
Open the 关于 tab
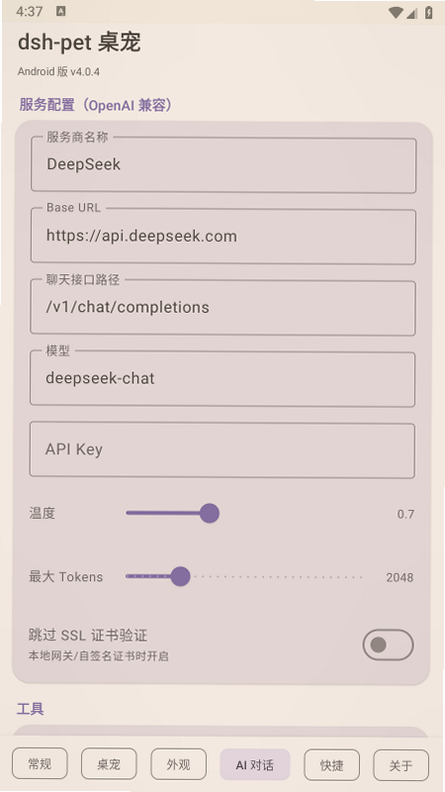click(x=401, y=766)
